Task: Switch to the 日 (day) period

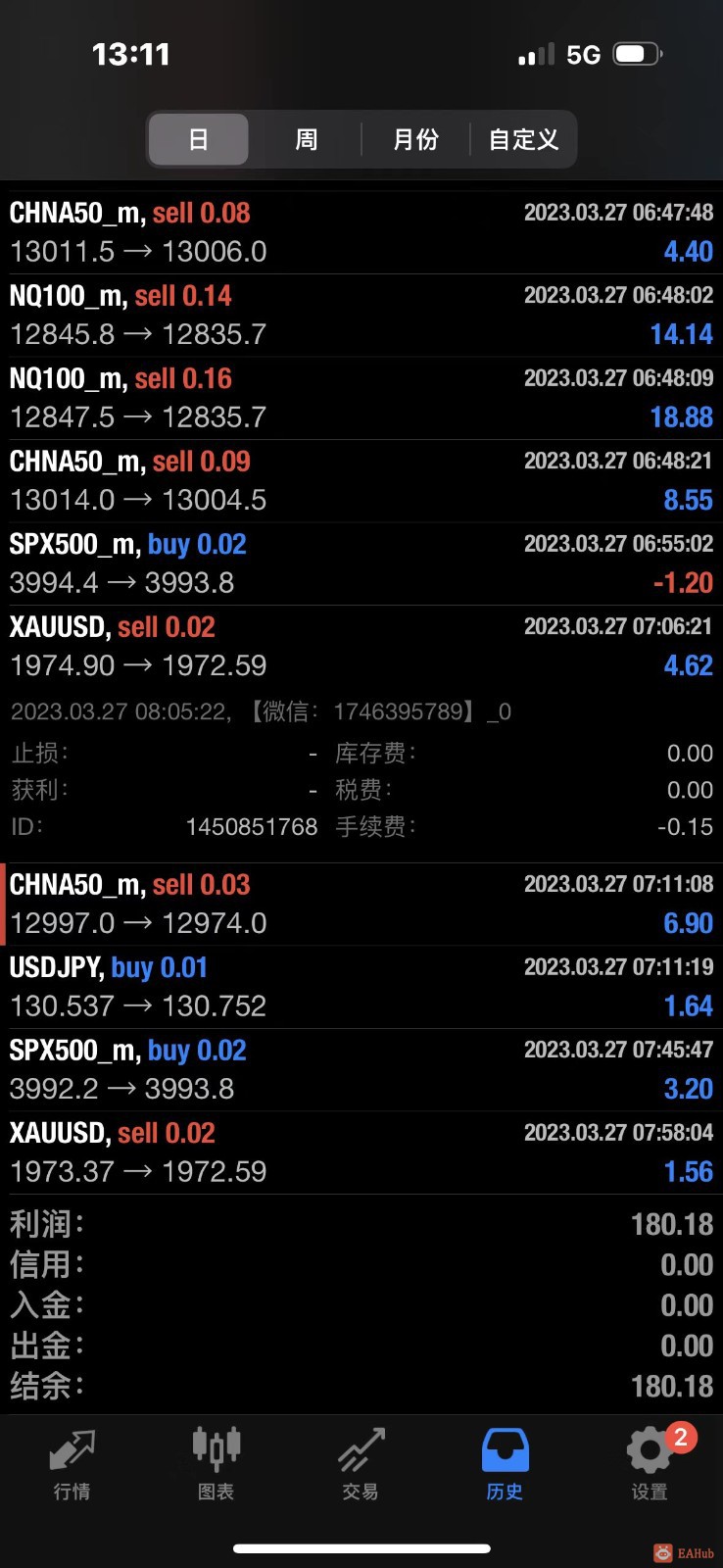Action: 198,140
